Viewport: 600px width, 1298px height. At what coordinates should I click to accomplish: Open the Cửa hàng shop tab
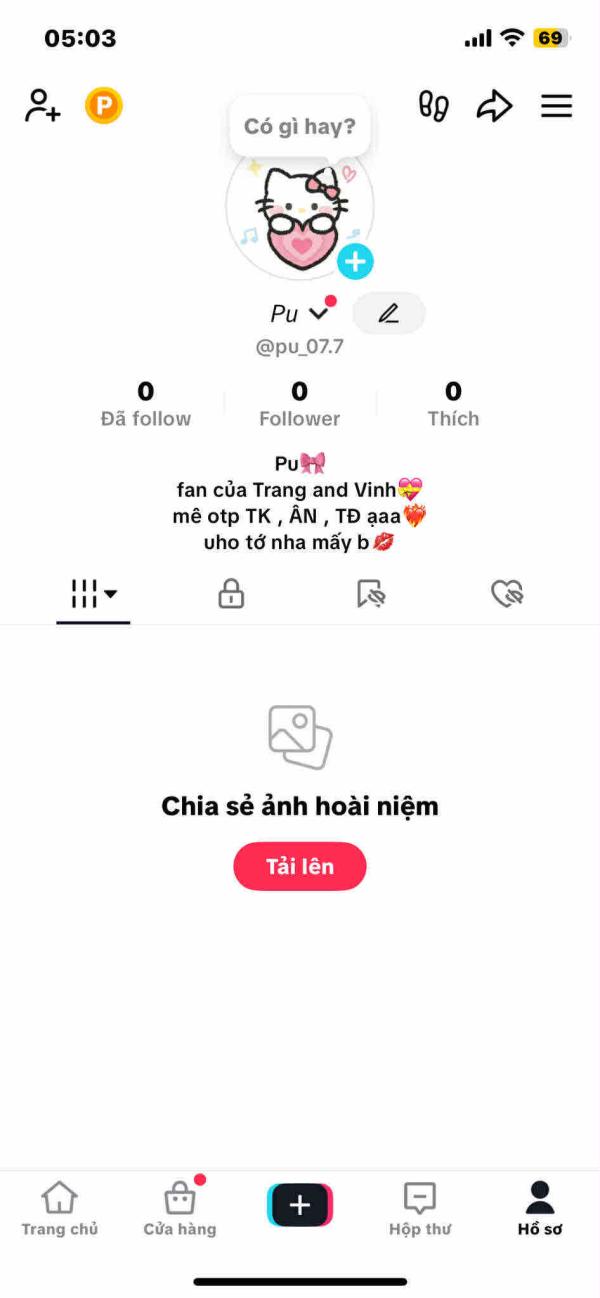tap(180, 1208)
